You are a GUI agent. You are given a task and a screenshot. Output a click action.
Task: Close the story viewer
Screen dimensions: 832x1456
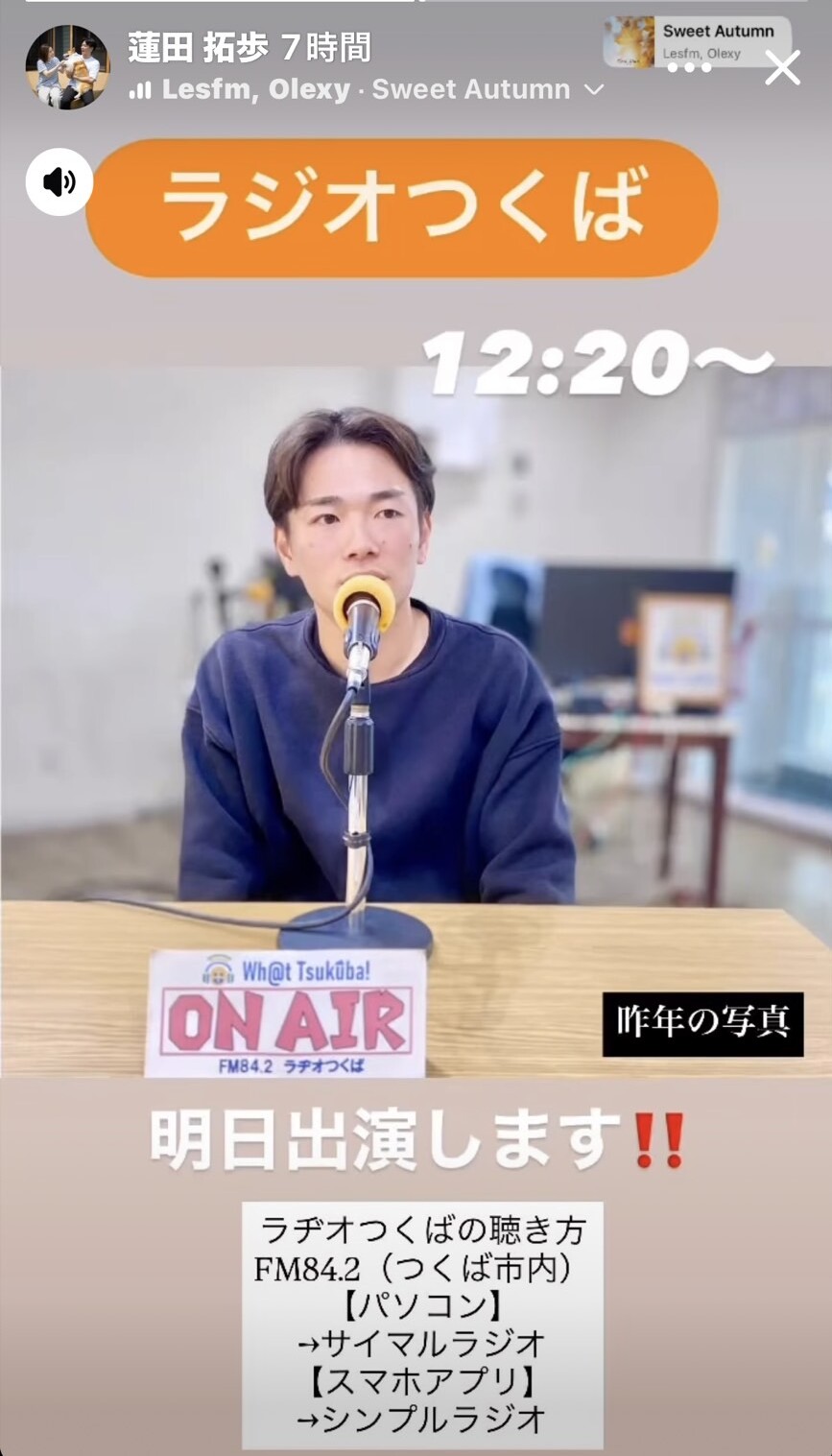782,68
